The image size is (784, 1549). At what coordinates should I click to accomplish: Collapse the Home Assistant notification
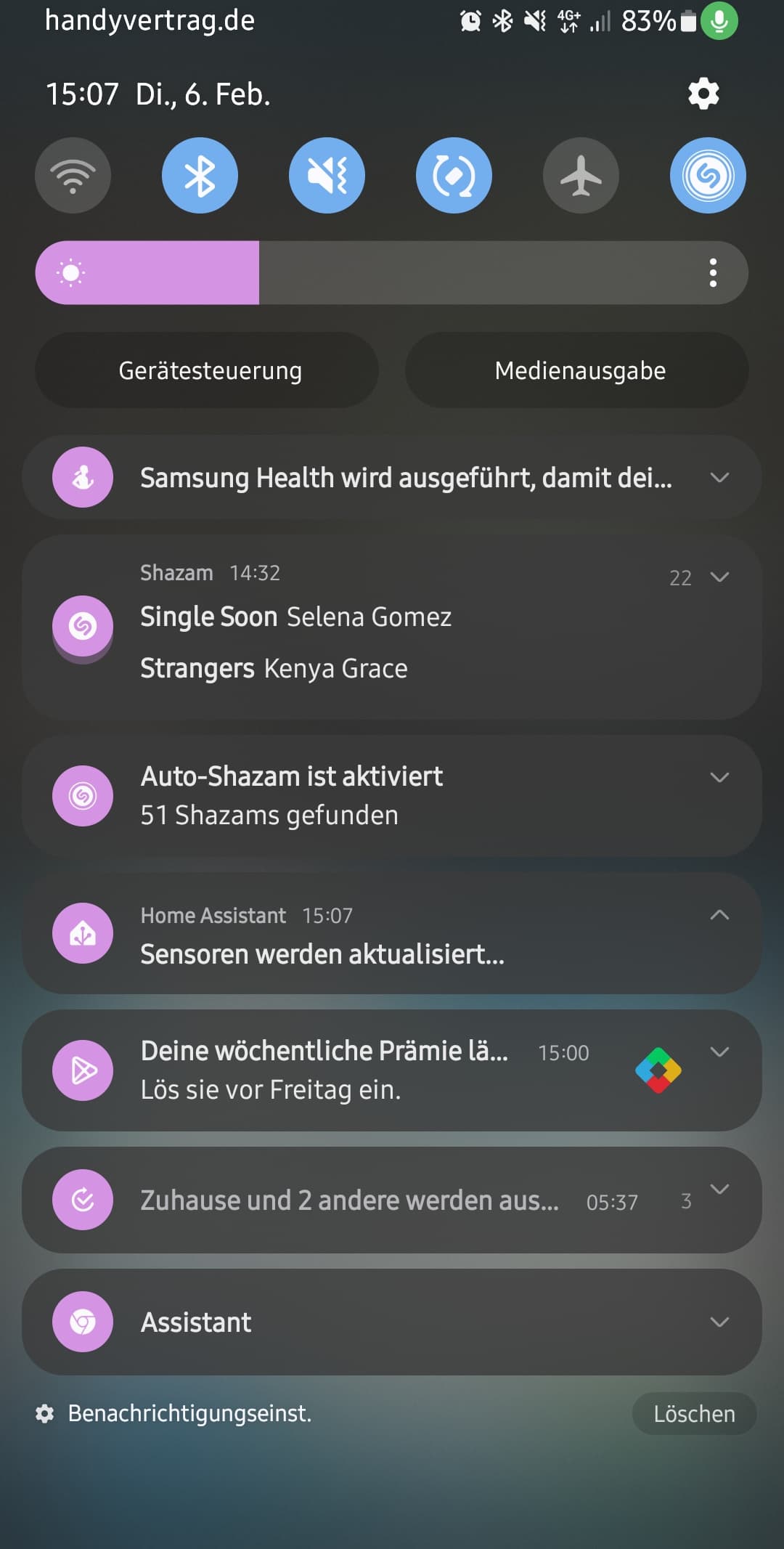(x=719, y=915)
